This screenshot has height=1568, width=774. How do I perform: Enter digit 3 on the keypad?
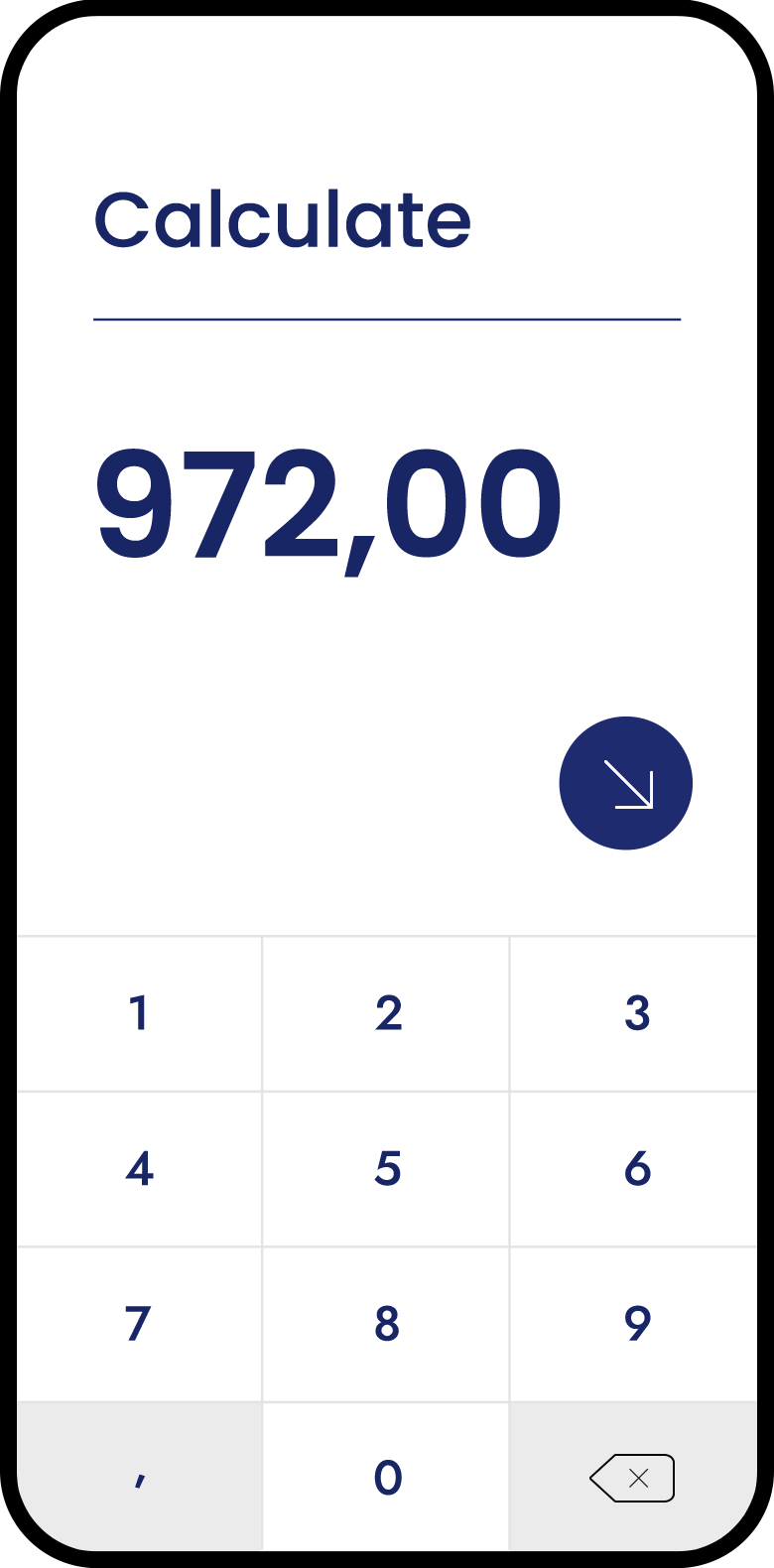click(x=635, y=1013)
